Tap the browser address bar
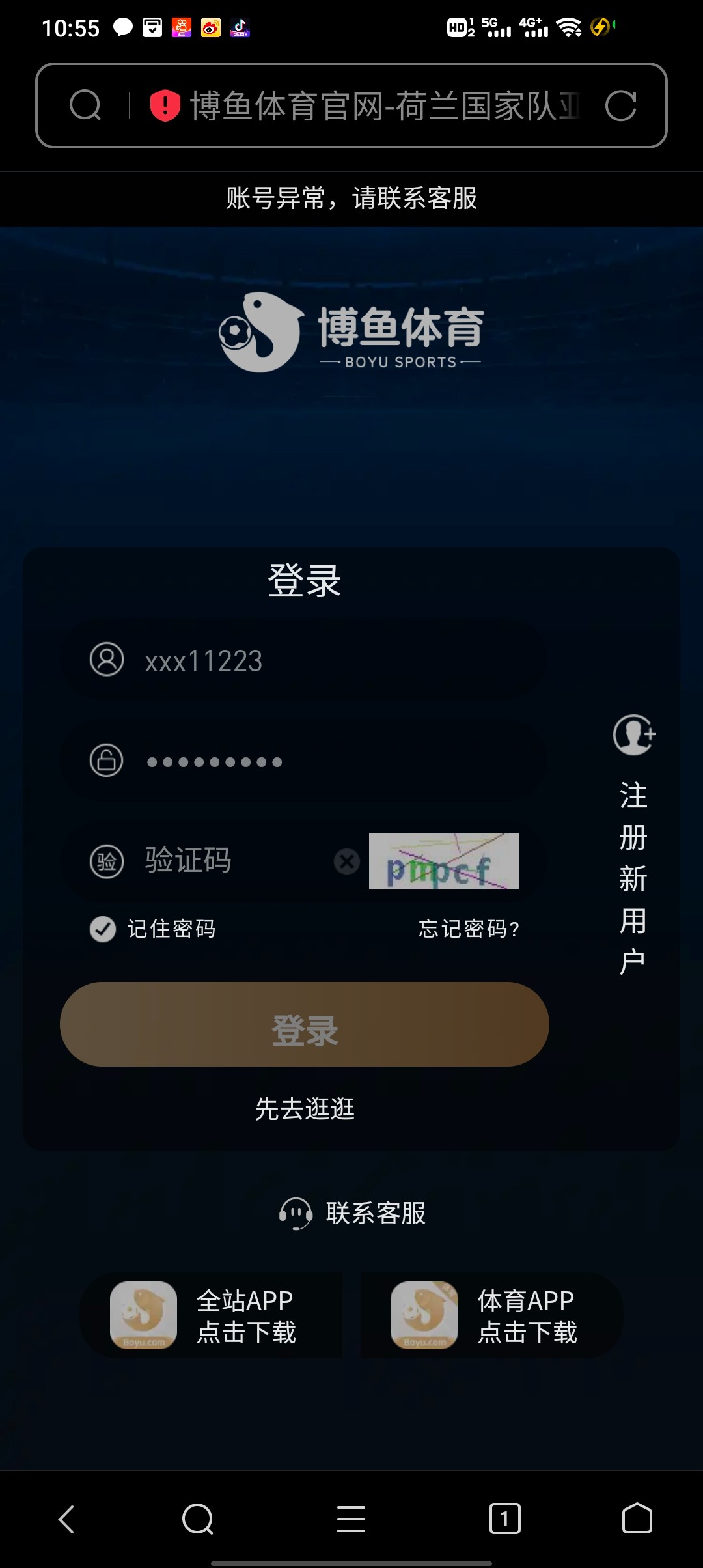703x1568 pixels. click(x=383, y=105)
